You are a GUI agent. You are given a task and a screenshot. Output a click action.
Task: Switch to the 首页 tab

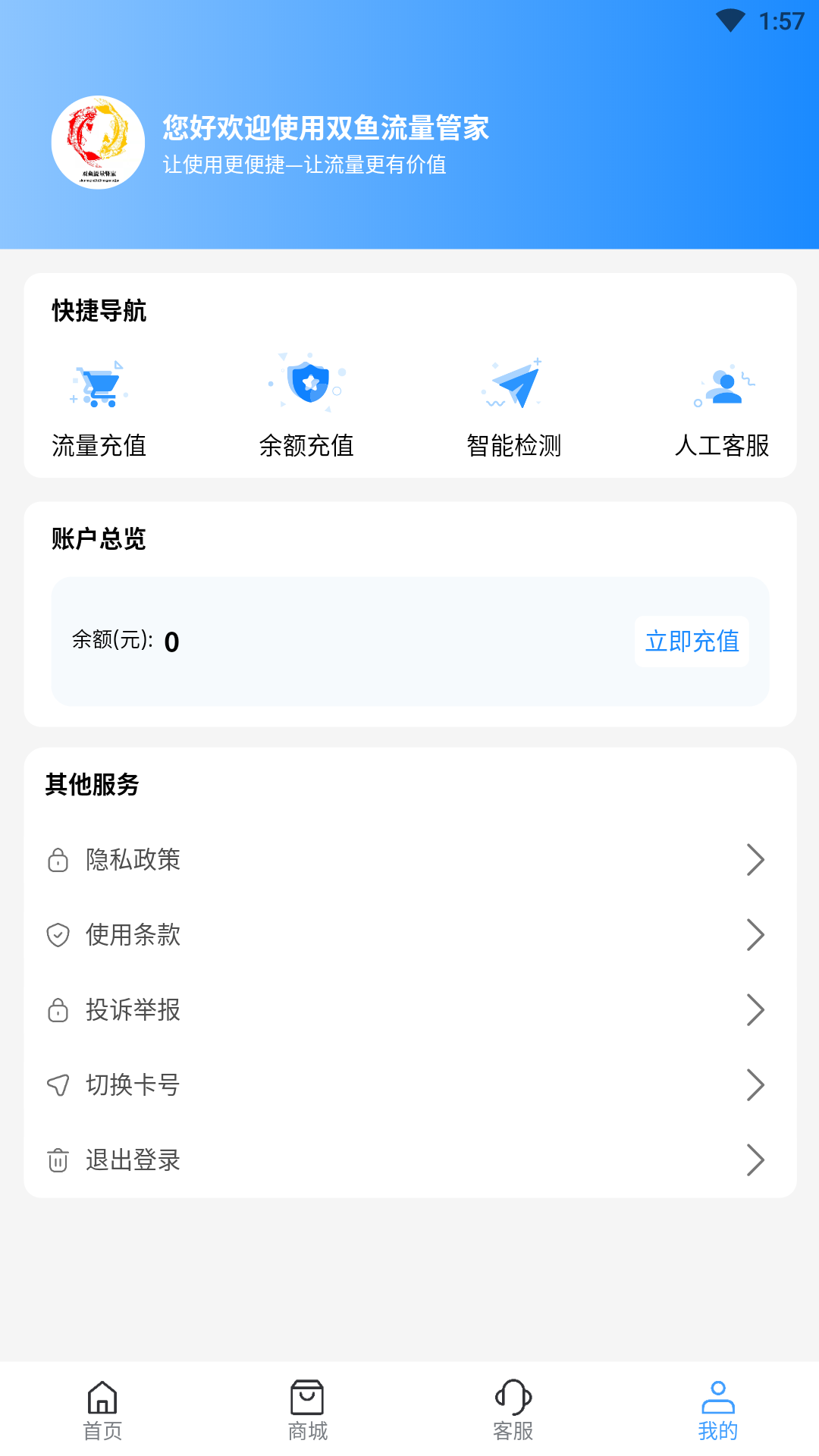102,1410
